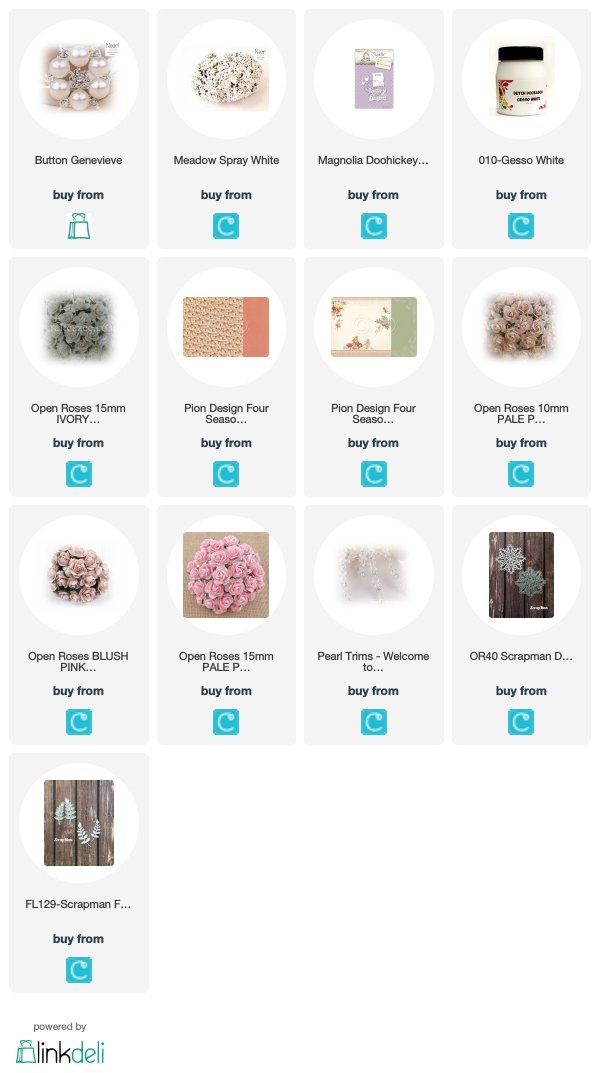The width and height of the screenshot is (600, 1073).
Task: View the Open Roses 10mm PALE P product
Action: [x=521, y=376]
